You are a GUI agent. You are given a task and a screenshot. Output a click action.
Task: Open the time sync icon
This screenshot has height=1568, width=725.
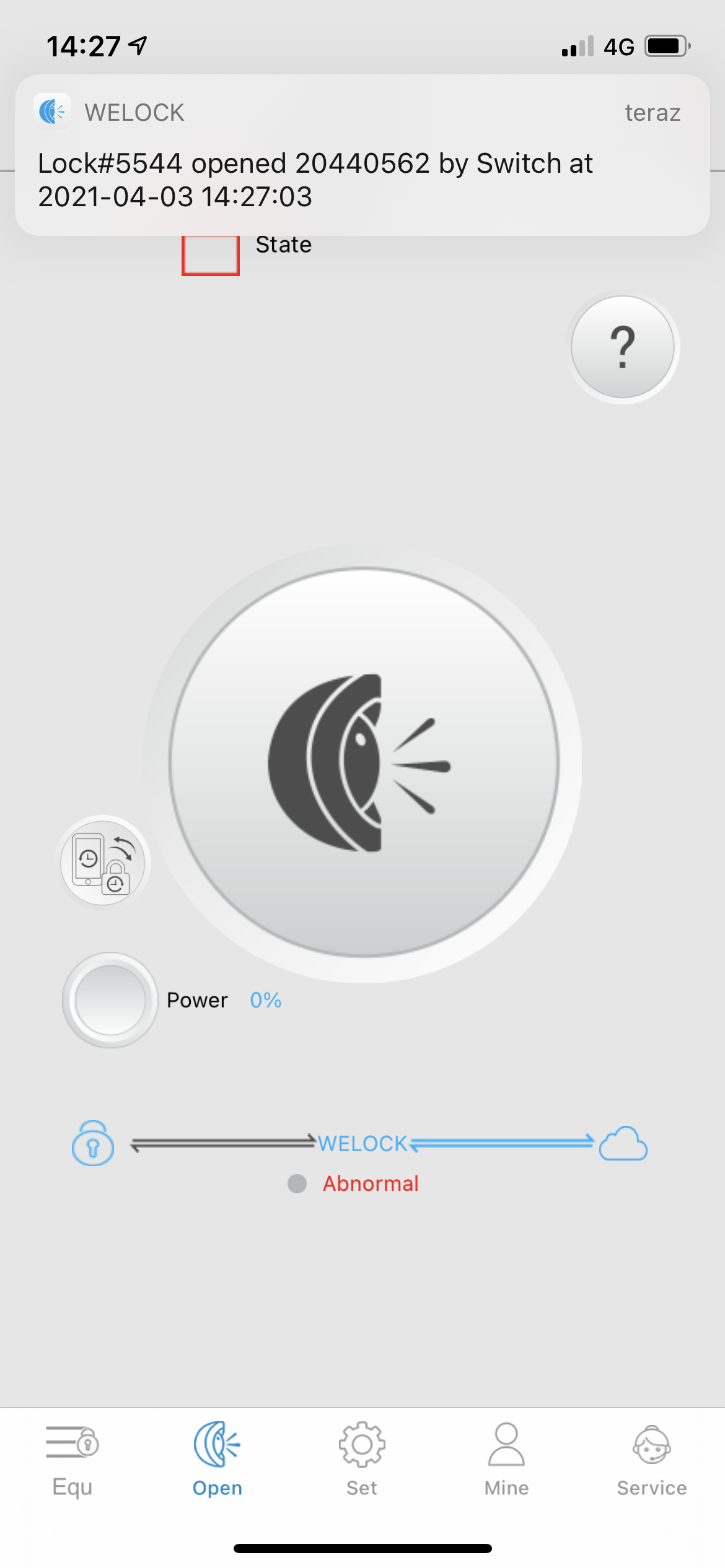tap(103, 862)
